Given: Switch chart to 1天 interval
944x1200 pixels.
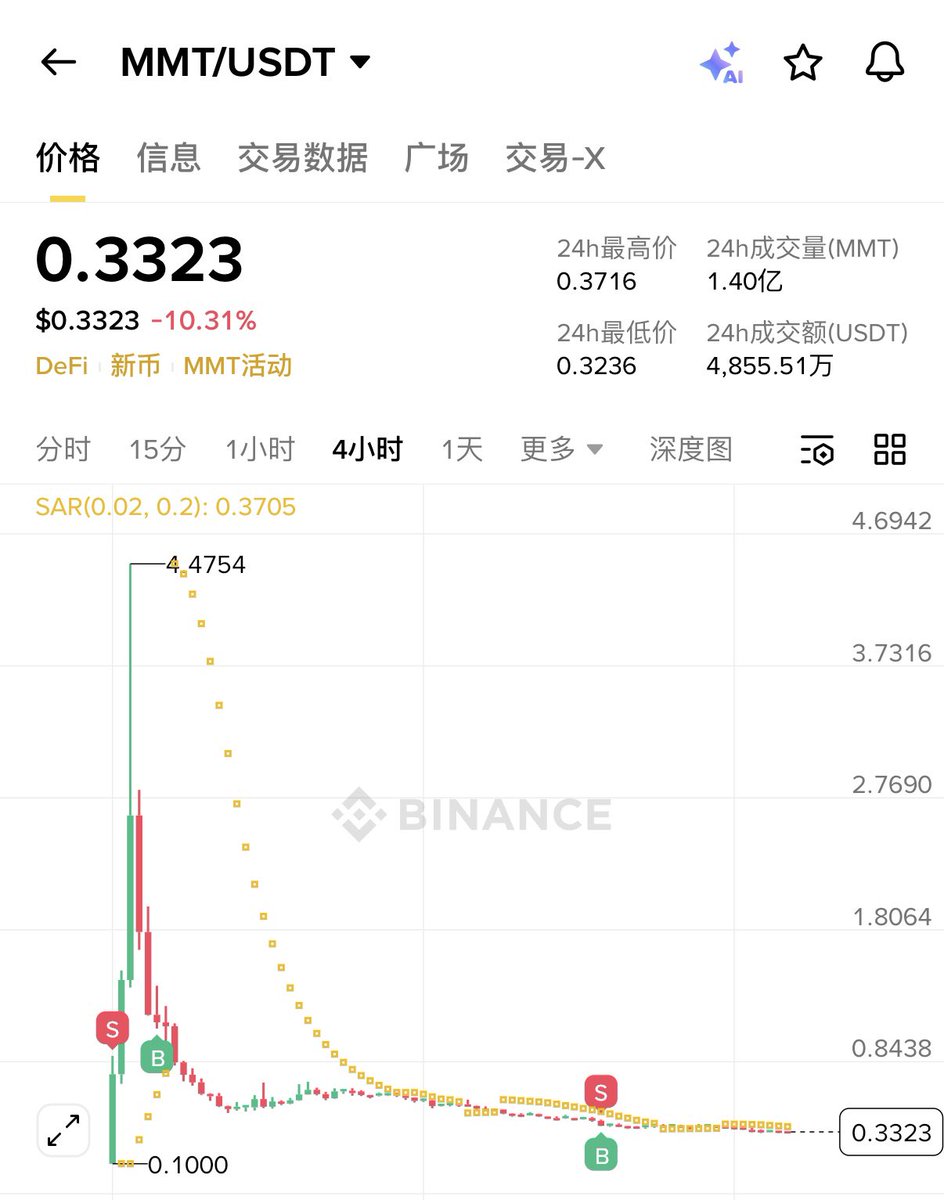Looking at the screenshot, I should point(462,449).
